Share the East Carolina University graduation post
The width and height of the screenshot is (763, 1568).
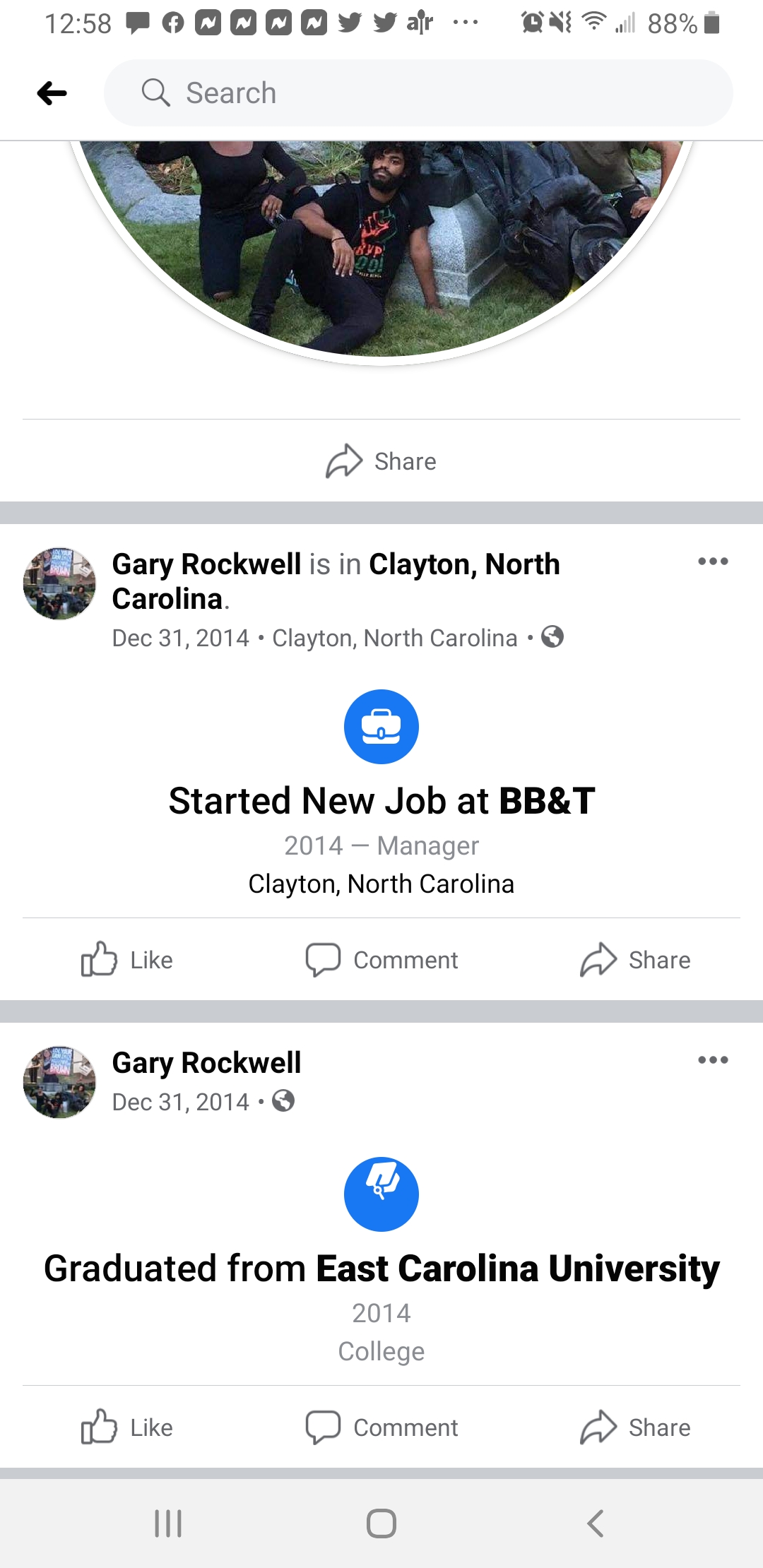pyautogui.click(x=635, y=1427)
